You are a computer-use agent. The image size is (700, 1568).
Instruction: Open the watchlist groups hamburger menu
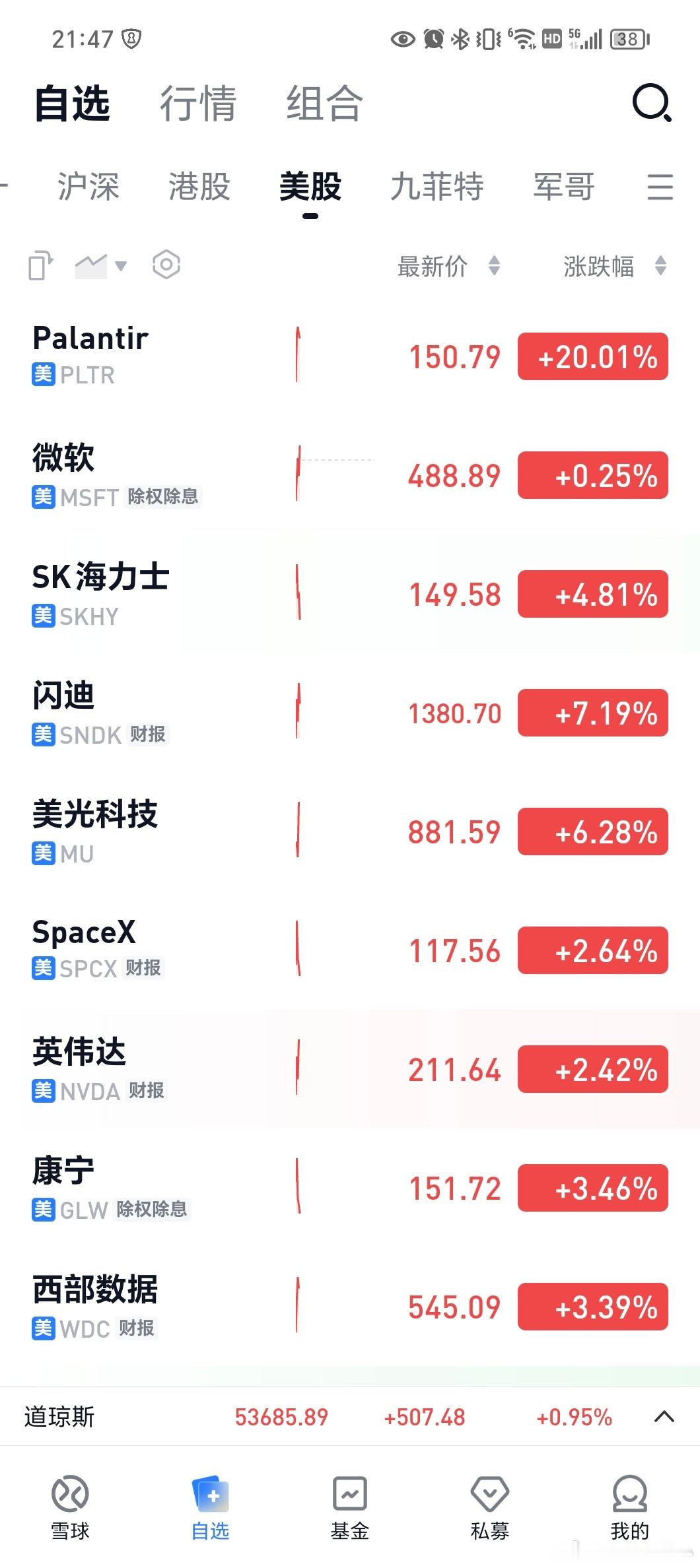[x=660, y=187]
